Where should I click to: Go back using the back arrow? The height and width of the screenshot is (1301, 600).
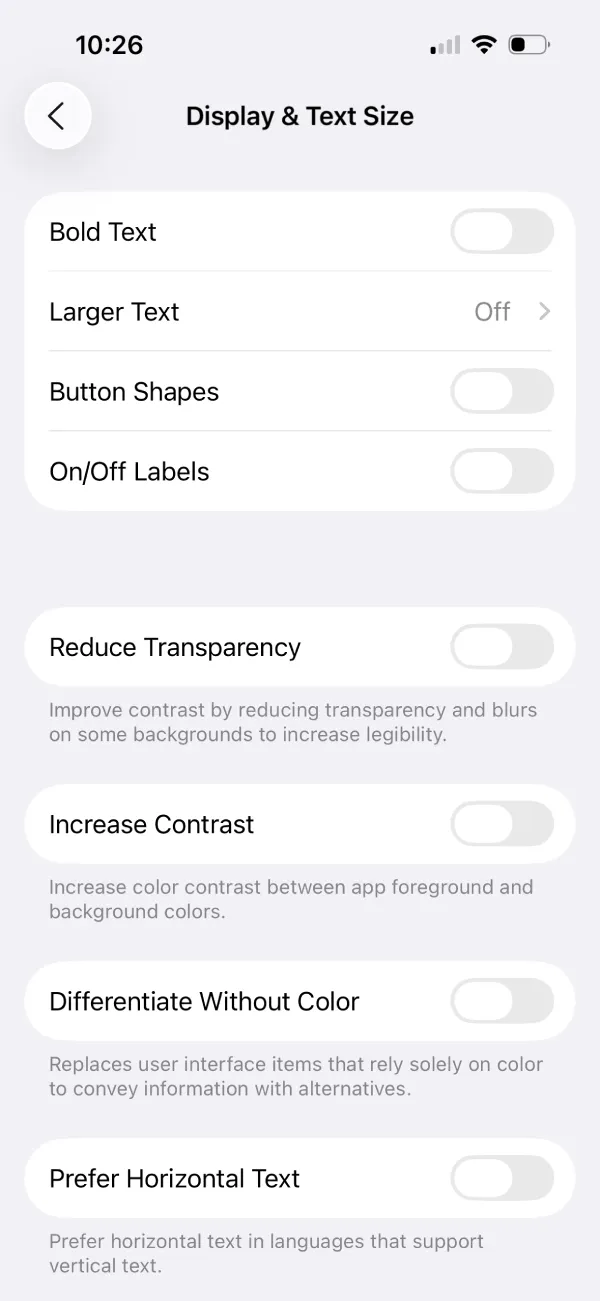(x=58, y=116)
